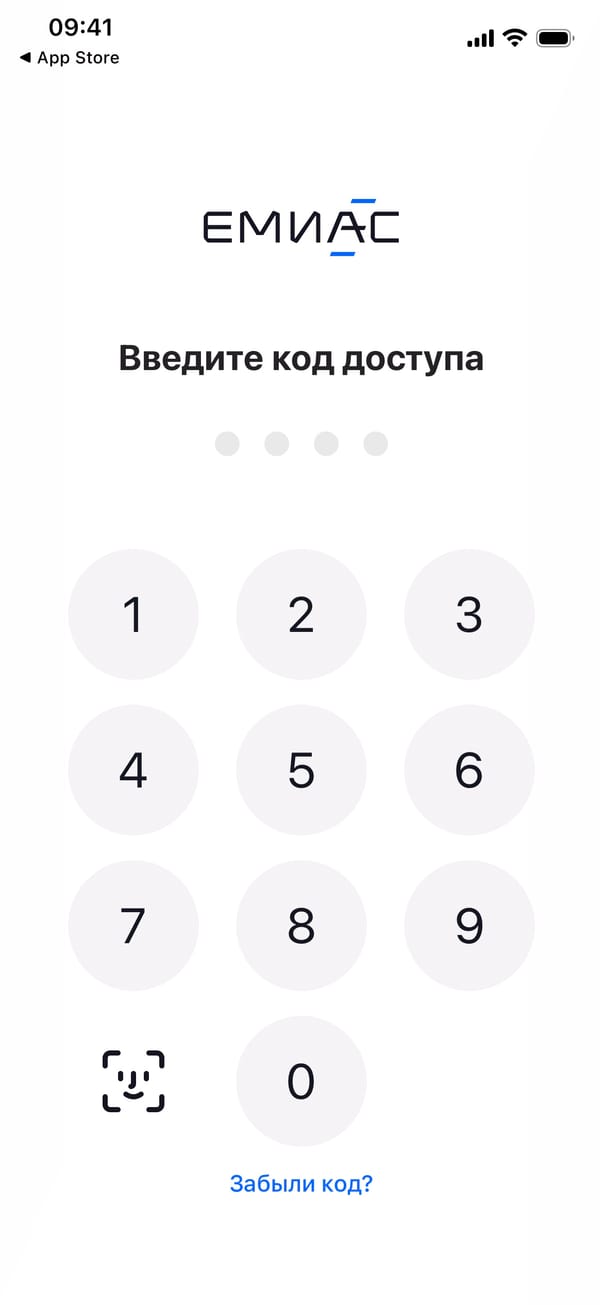This screenshot has height=1305, width=603.
Task: Enter digit 1 on the keypad
Action: pos(133,615)
